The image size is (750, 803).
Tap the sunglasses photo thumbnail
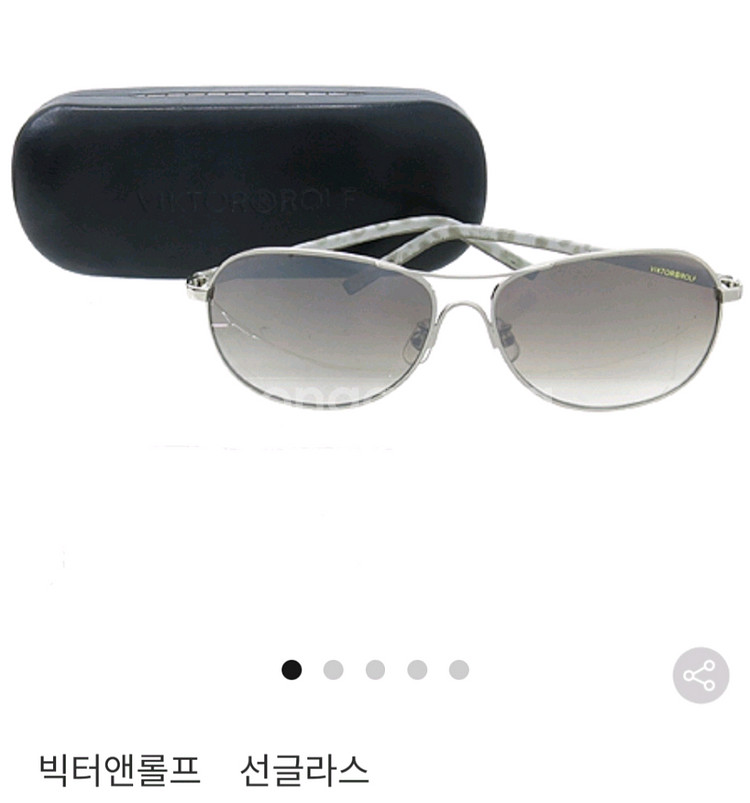[450, 320]
